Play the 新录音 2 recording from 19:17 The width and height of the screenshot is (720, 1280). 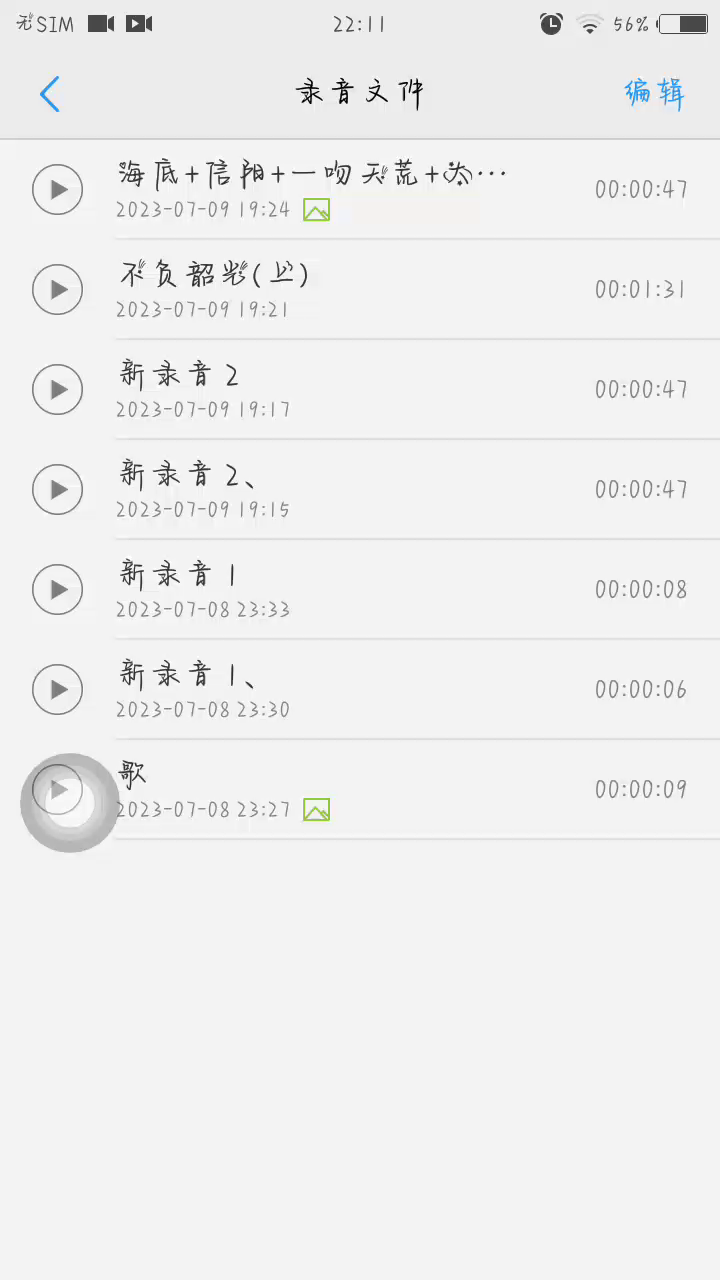point(58,389)
